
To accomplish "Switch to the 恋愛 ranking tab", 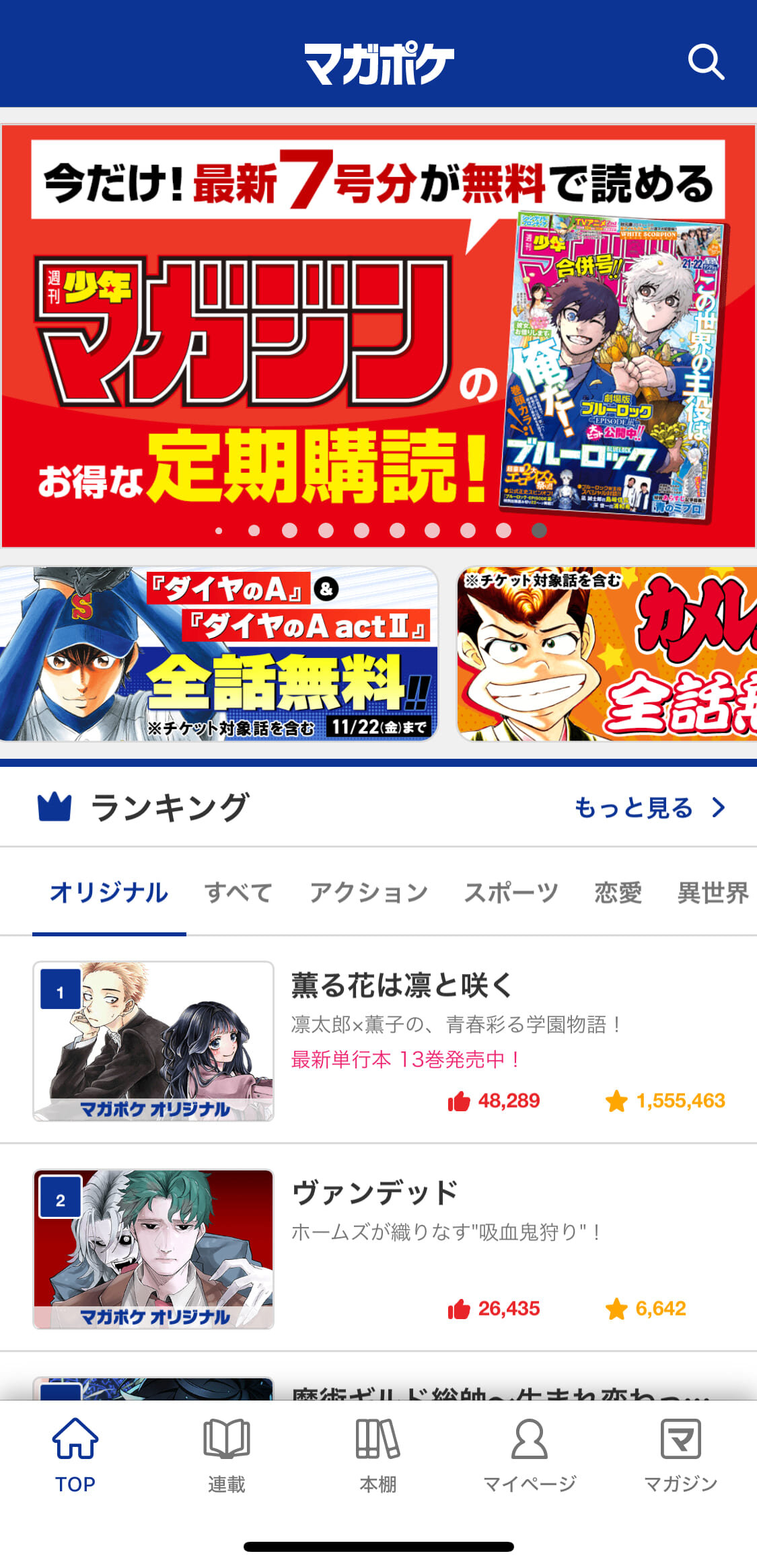I will coord(618,893).
